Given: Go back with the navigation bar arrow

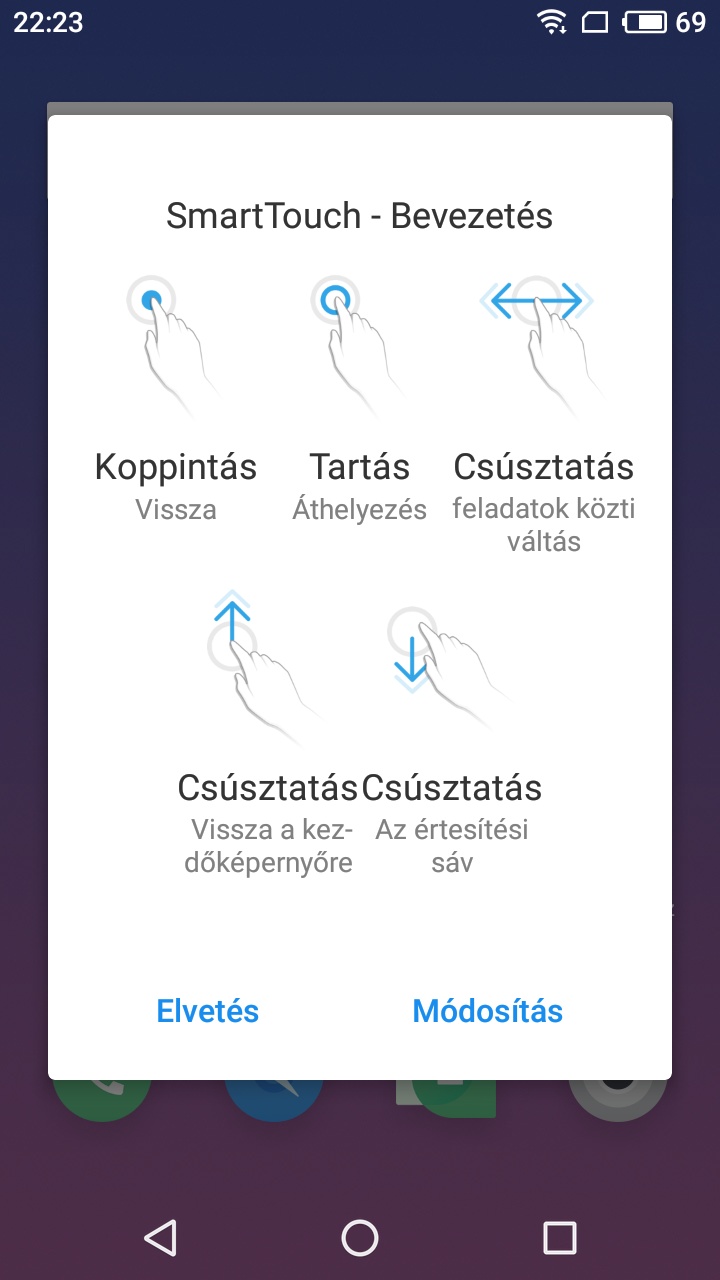Looking at the screenshot, I should pyautogui.click(x=160, y=1238).
